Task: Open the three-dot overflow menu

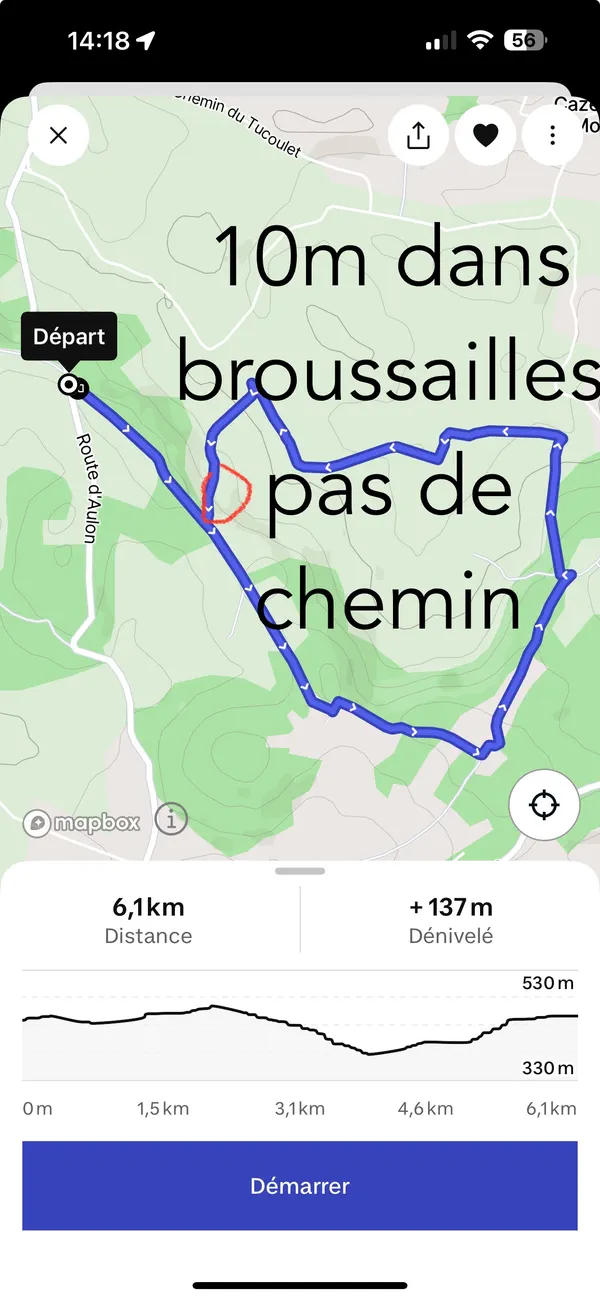Action: (x=552, y=135)
